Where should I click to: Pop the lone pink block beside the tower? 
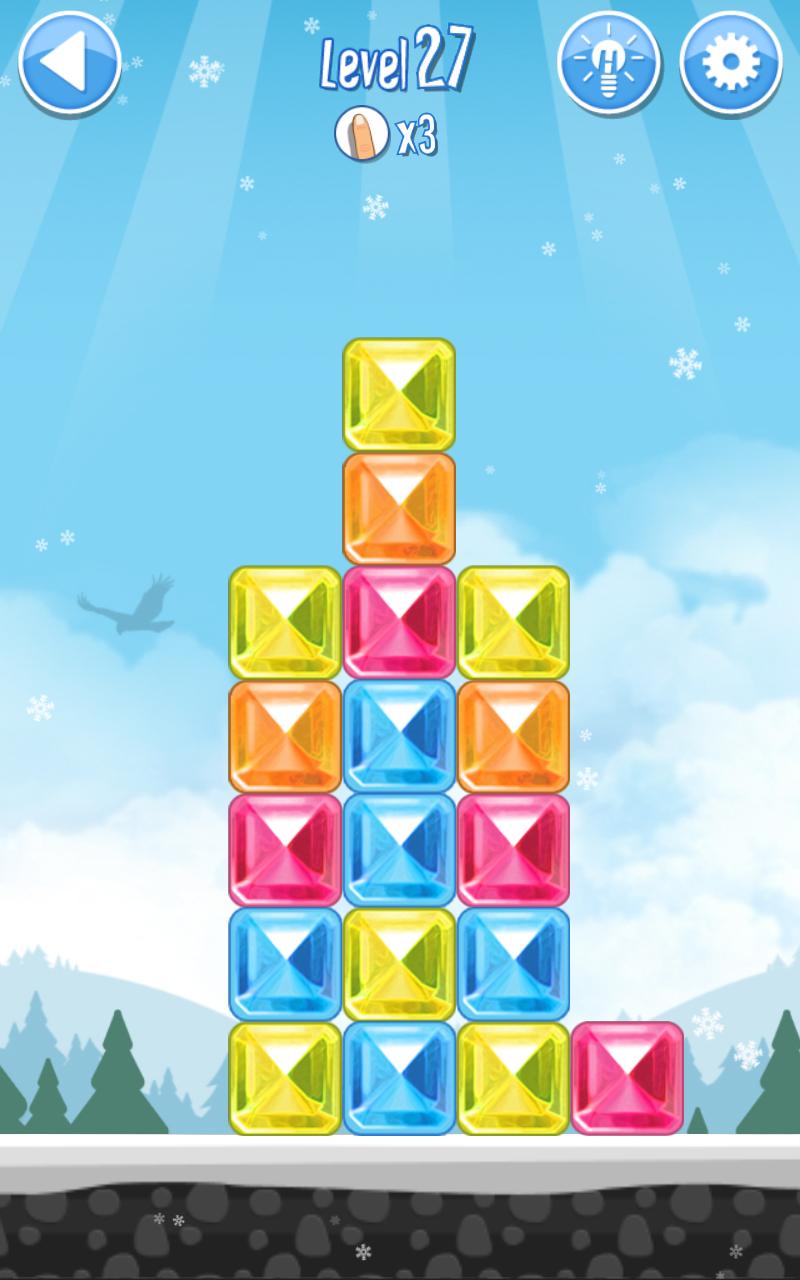[x=627, y=1077]
